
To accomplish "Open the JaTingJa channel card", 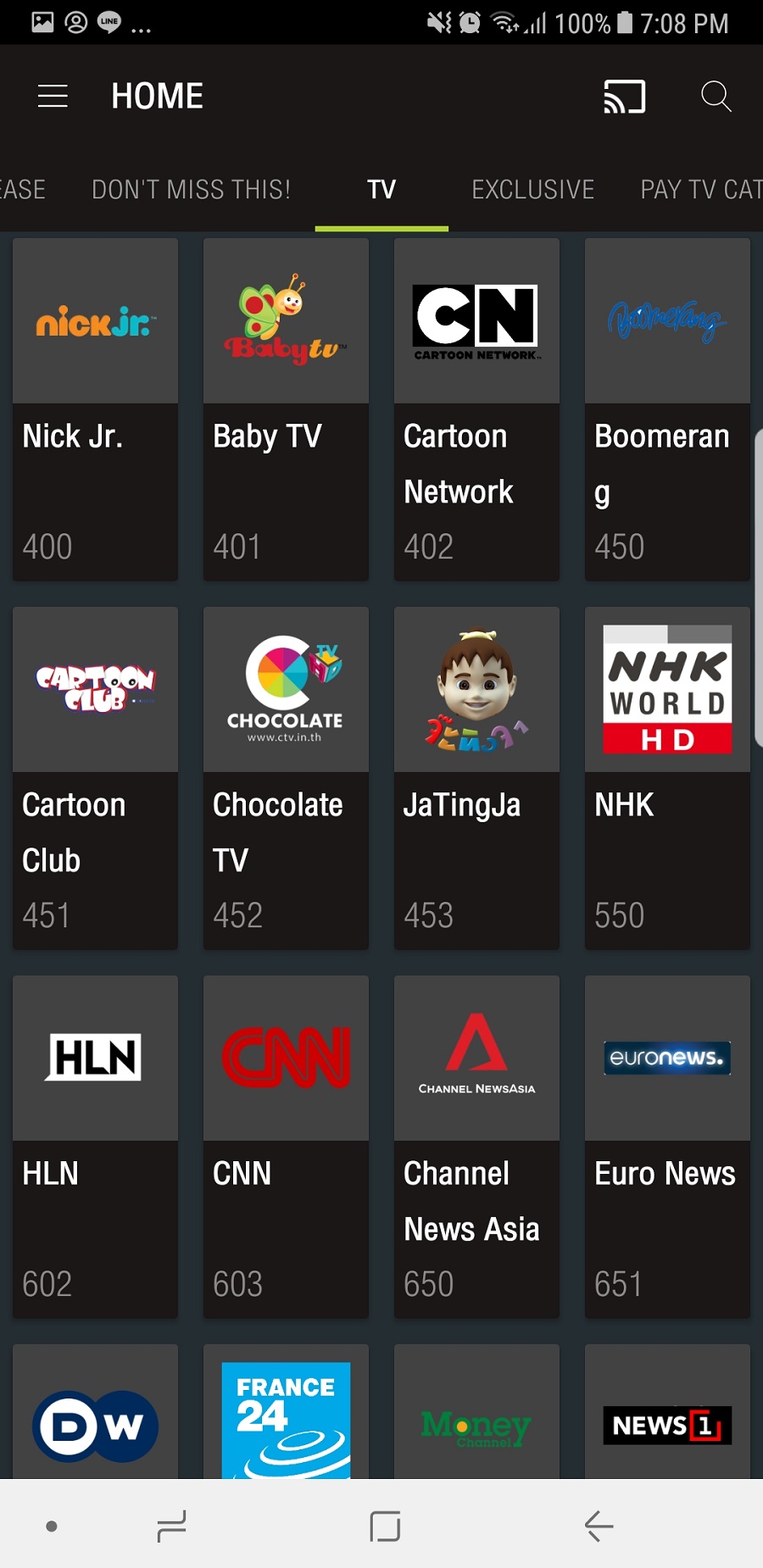I will point(476,777).
